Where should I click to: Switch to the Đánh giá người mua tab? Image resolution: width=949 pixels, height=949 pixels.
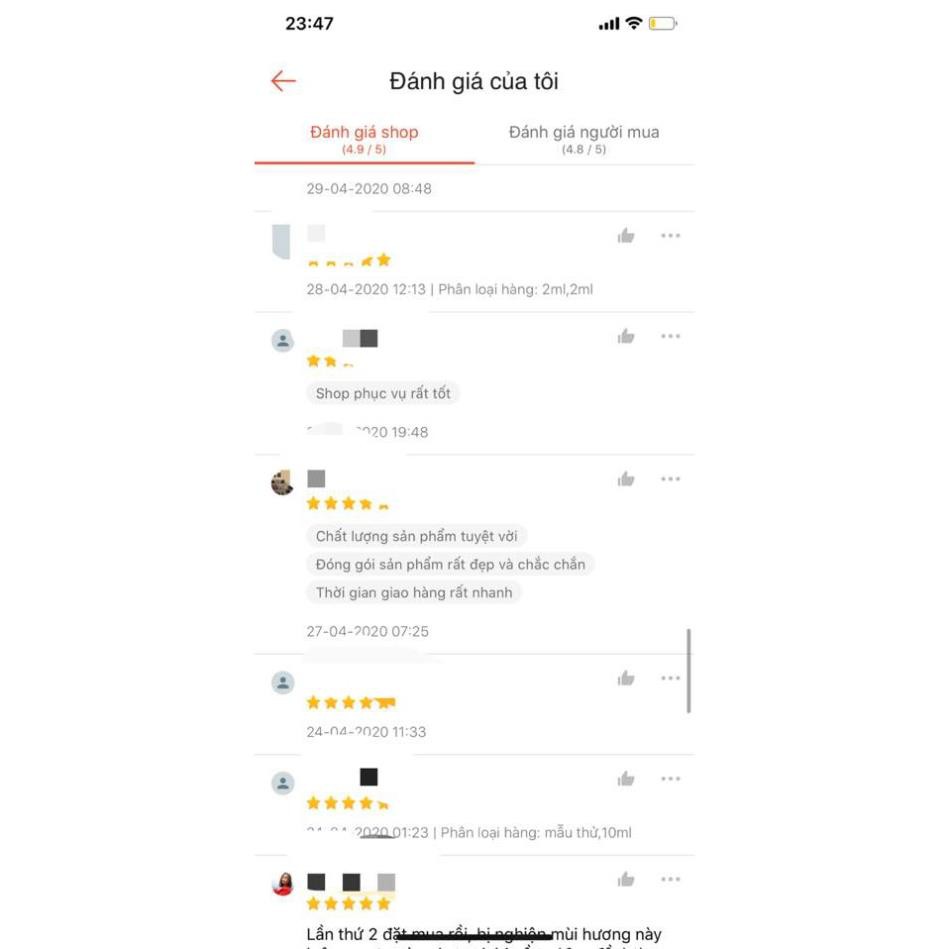[584, 139]
